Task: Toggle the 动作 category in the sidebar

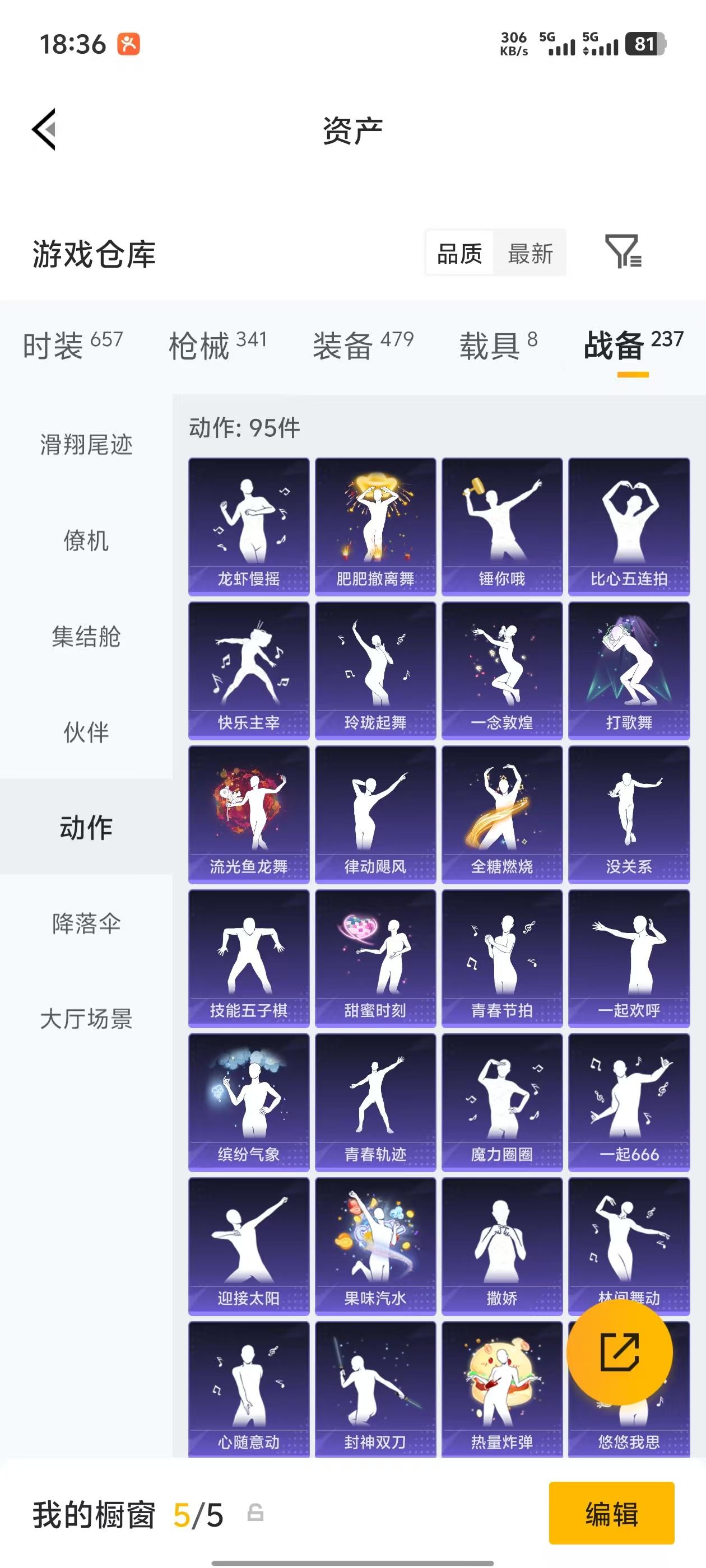Action: pos(84,827)
